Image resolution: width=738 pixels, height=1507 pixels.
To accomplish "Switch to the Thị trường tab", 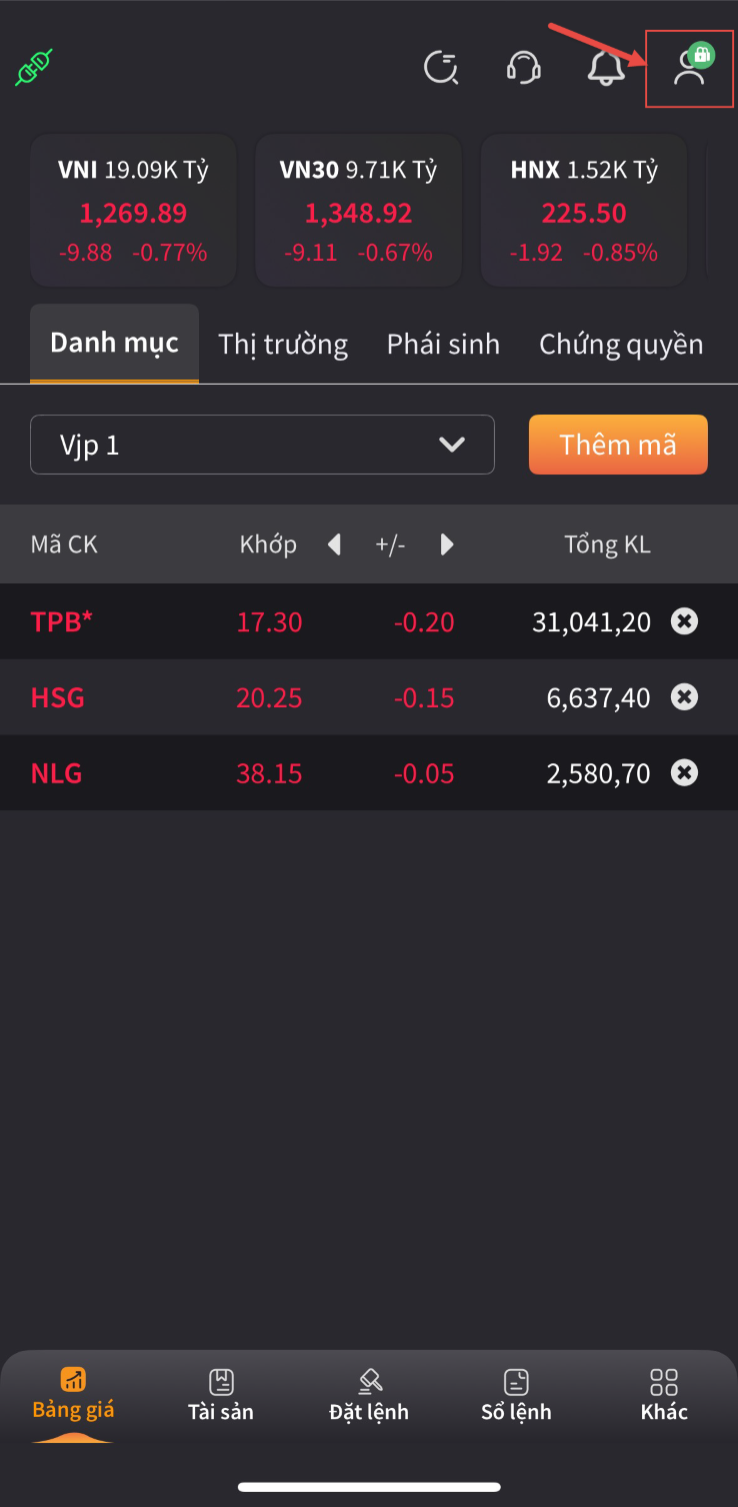I will [283, 344].
